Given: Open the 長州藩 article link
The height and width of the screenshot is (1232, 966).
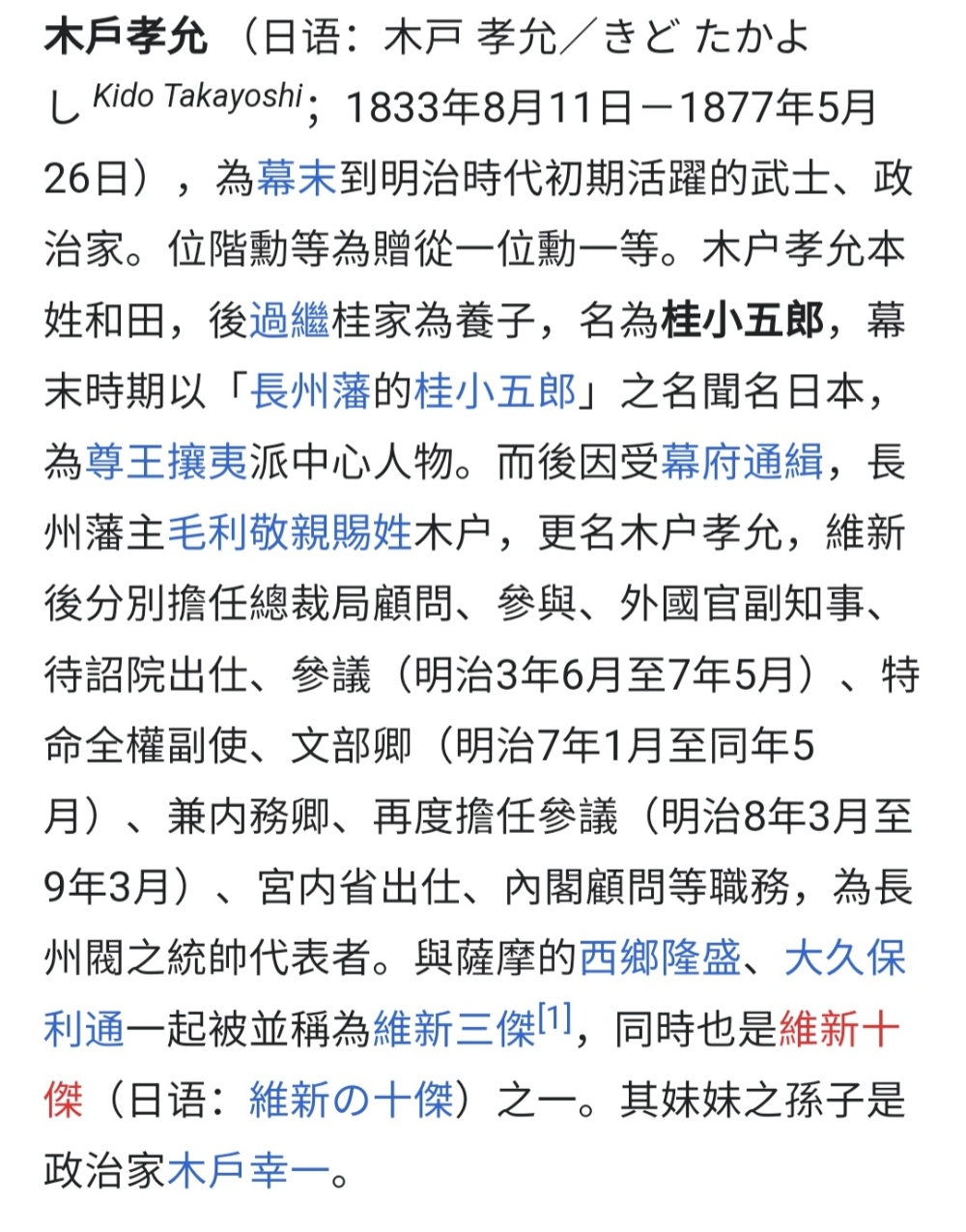Looking at the screenshot, I should tap(309, 391).
